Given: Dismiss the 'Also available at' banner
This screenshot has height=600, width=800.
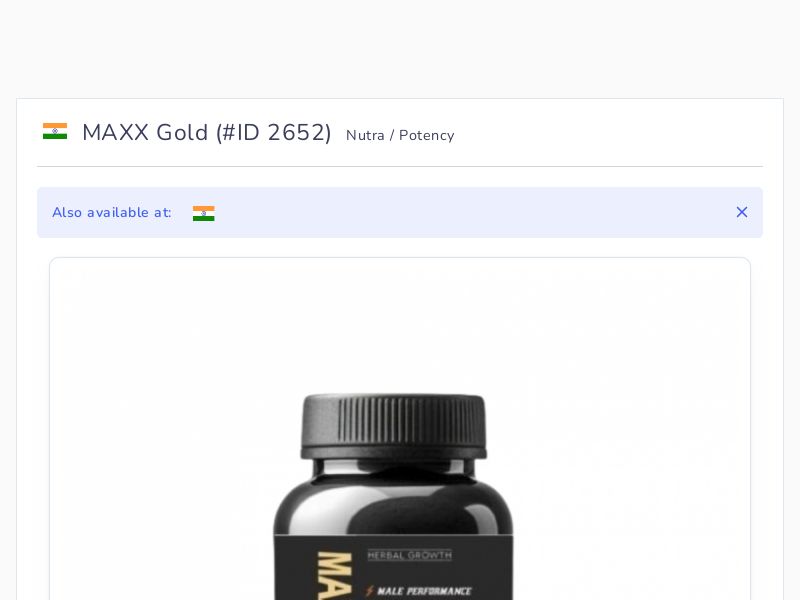Looking at the screenshot, I should tap(742, 212).
